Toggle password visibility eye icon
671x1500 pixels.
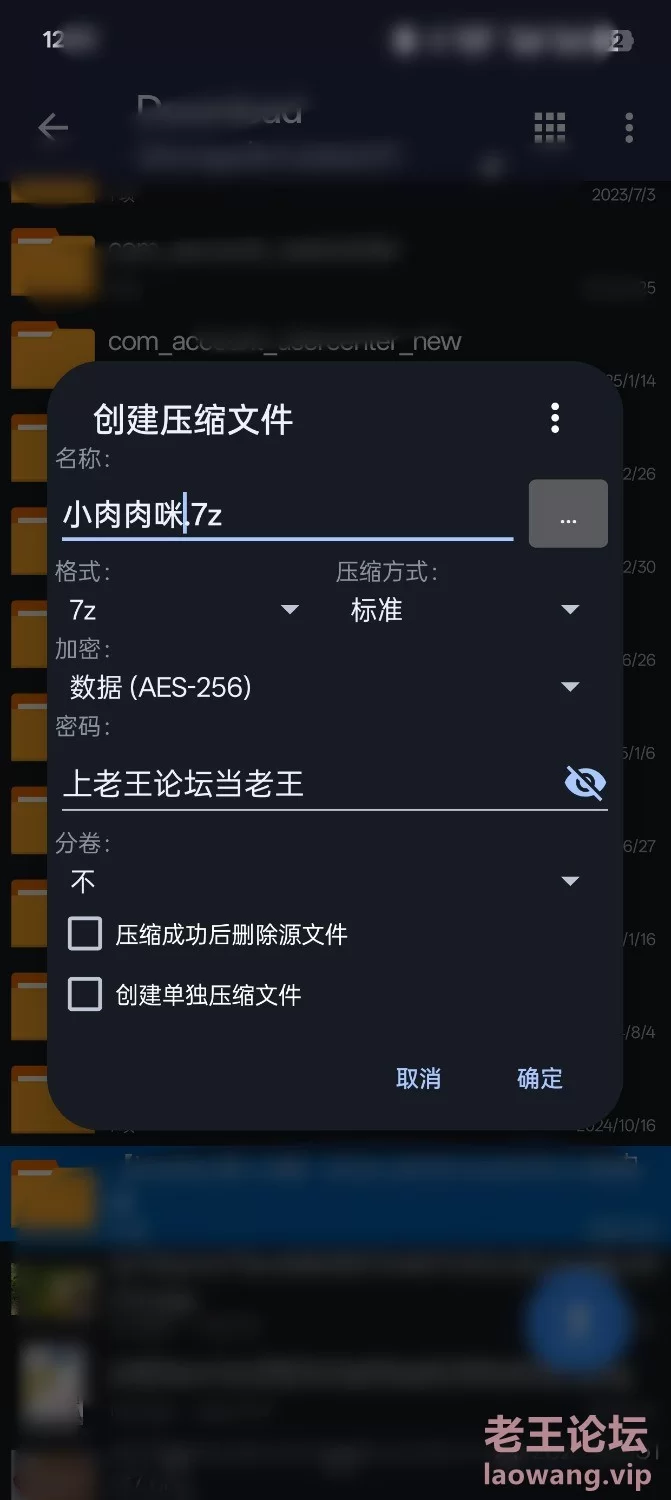[x=585, y=783]
